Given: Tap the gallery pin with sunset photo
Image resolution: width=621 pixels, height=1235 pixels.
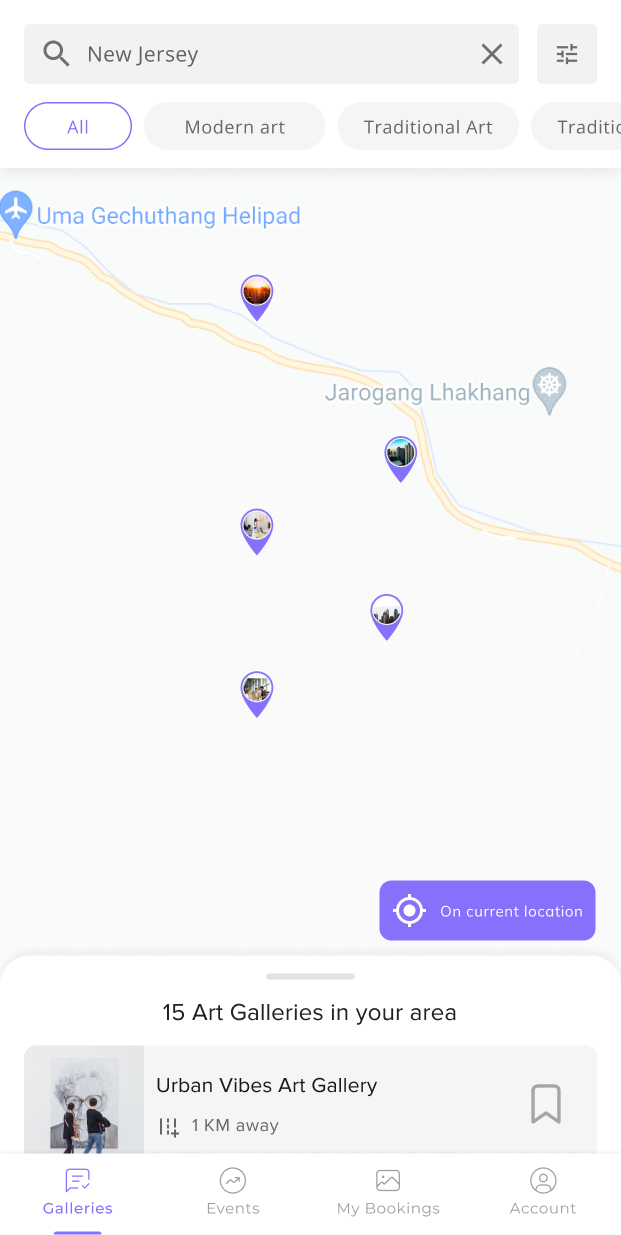Looking at the screenshot, I should [x=257, y=296].
